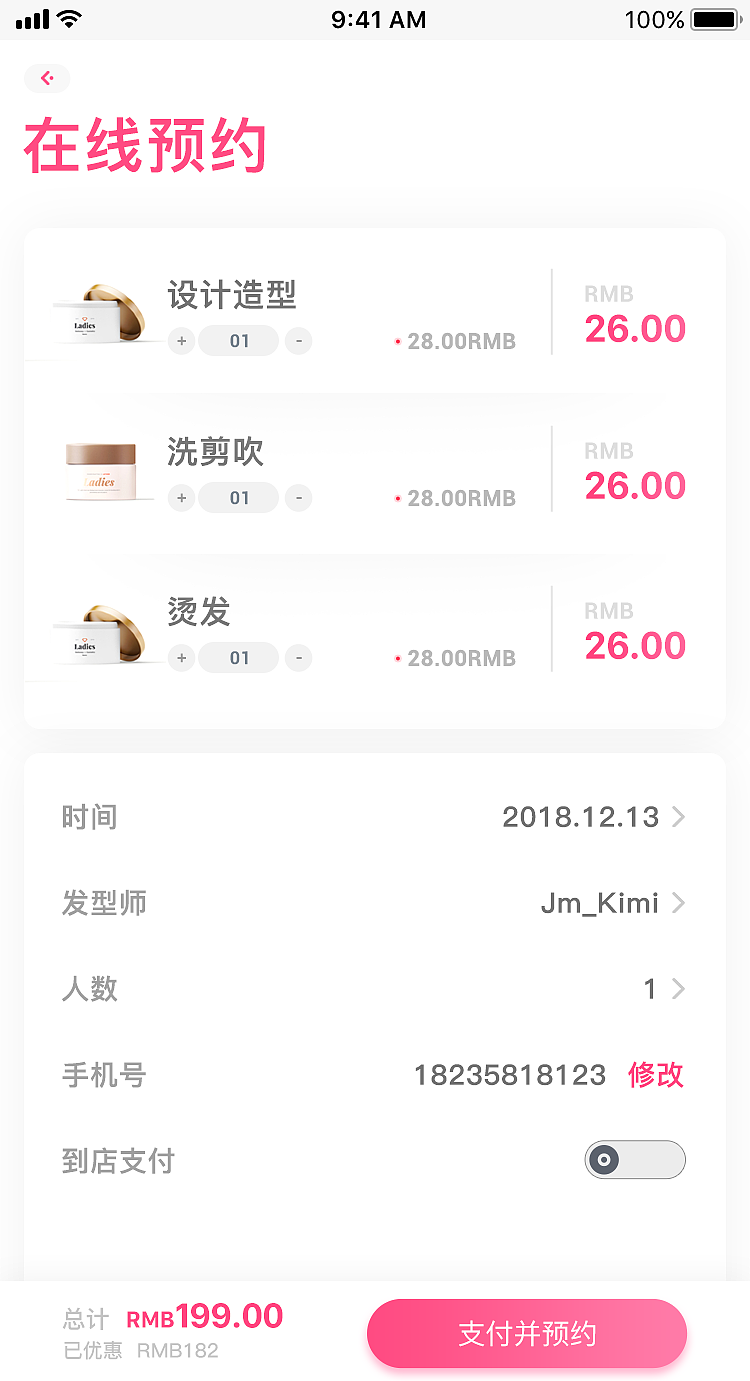Tap the plus icon beside 洗剪吹
The height and width of the screenshot is (1381, 750).
click(181, 498)
